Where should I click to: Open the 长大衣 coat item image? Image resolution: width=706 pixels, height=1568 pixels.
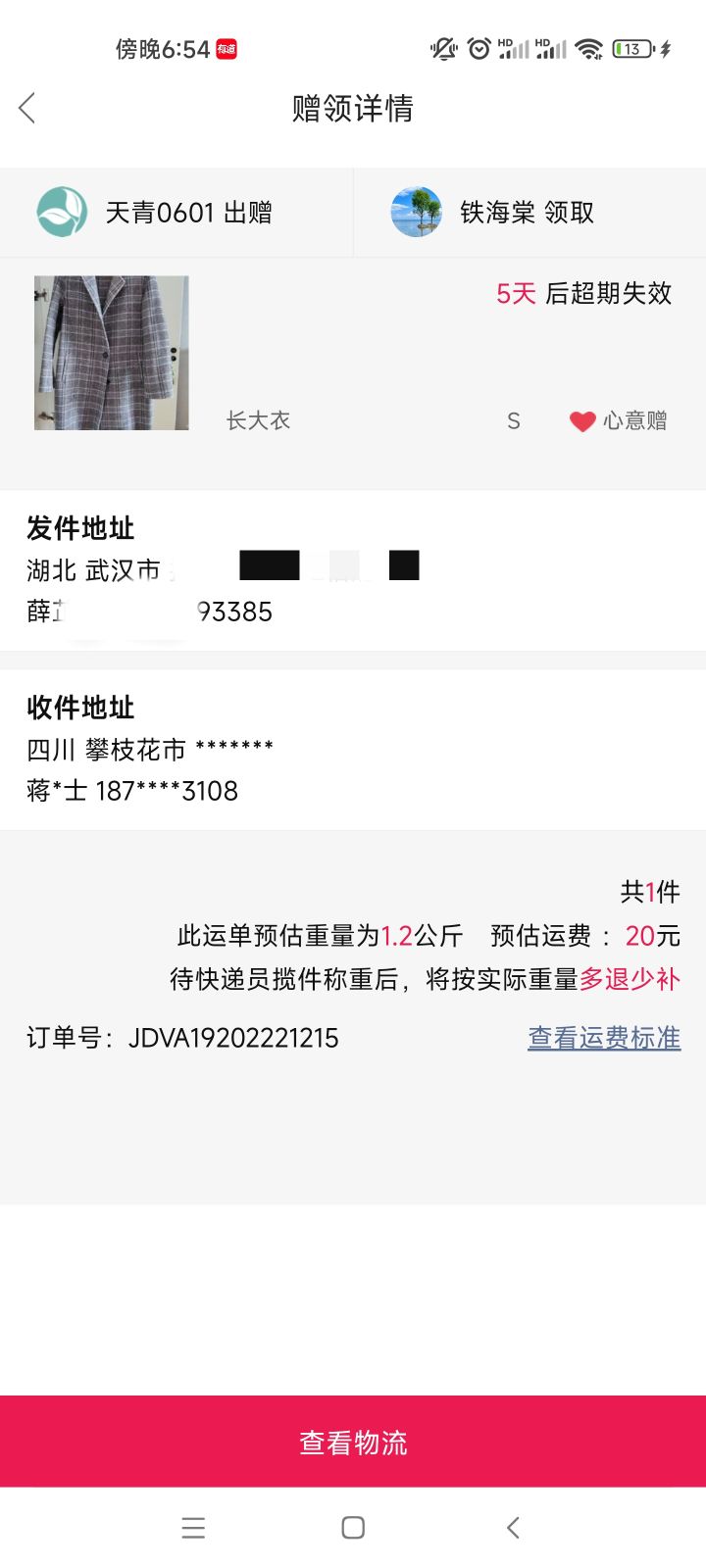[112, 353]
